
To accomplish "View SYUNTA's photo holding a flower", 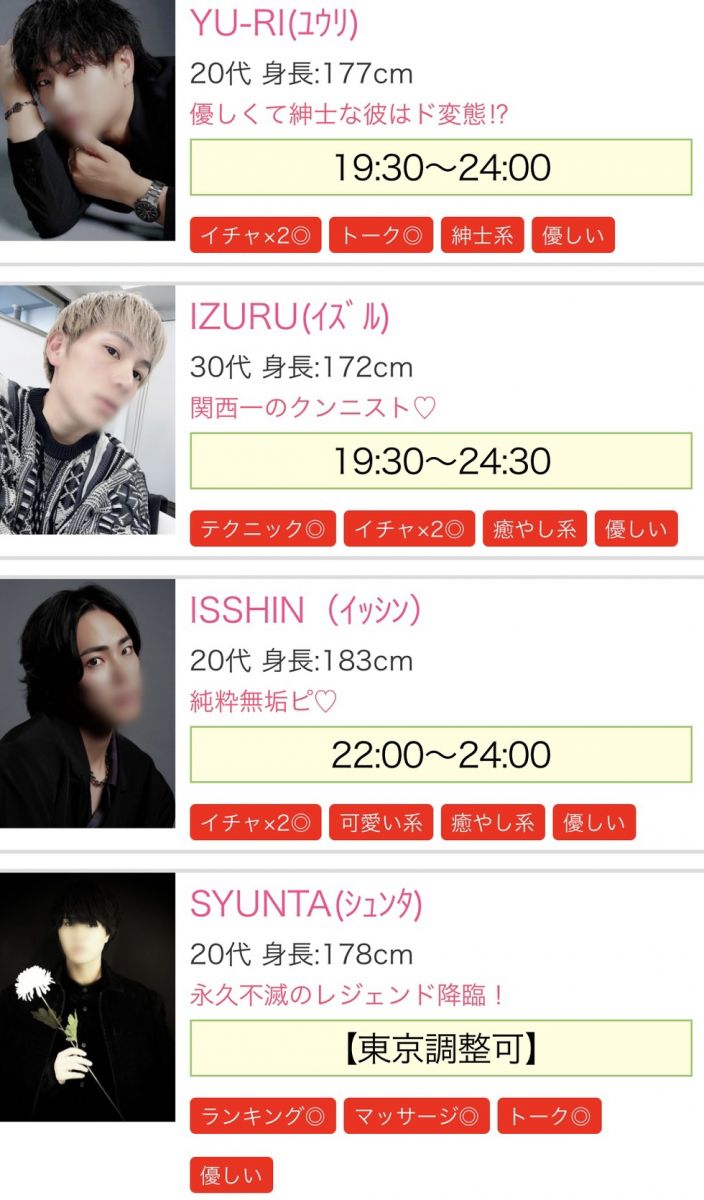I will click(x=87, y=997).
